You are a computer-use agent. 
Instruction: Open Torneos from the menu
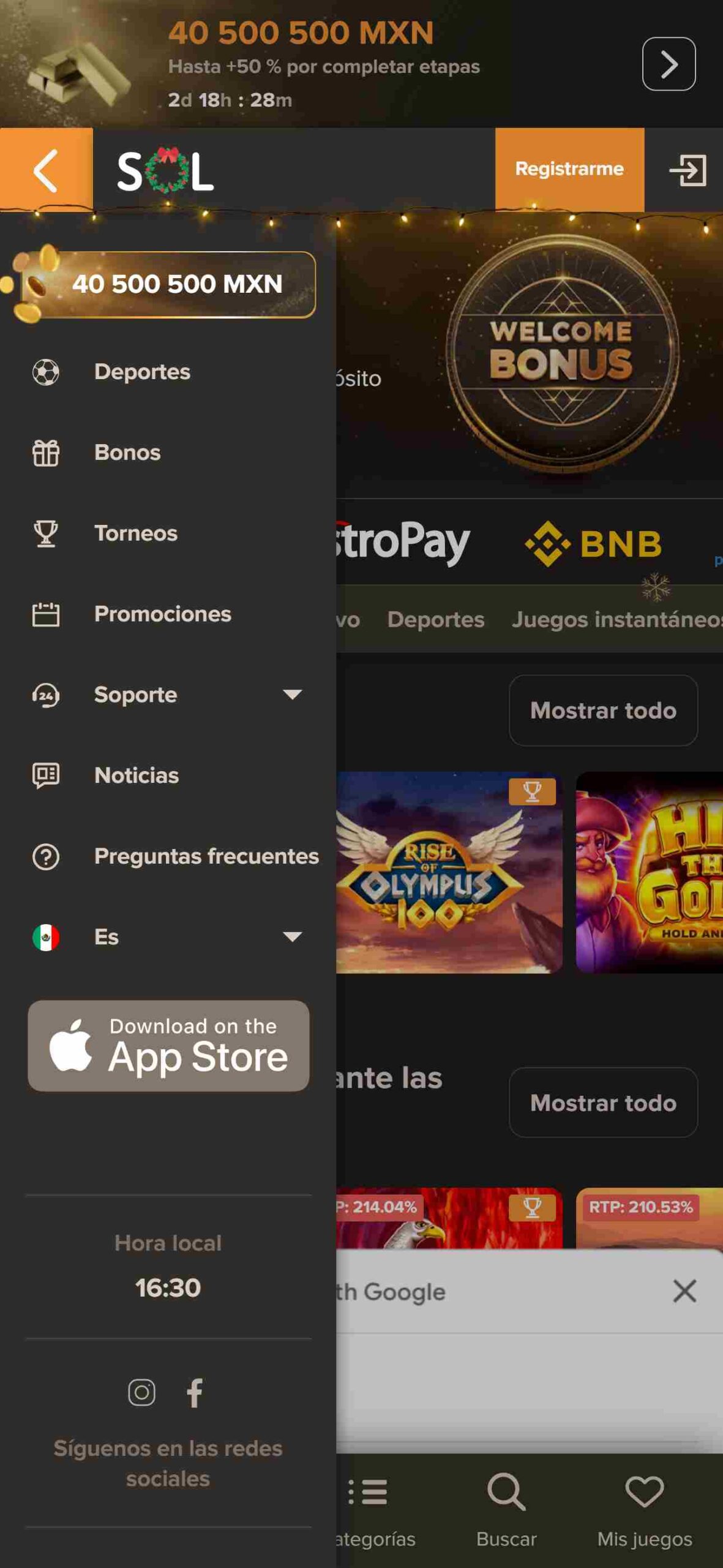pos(135,533)
